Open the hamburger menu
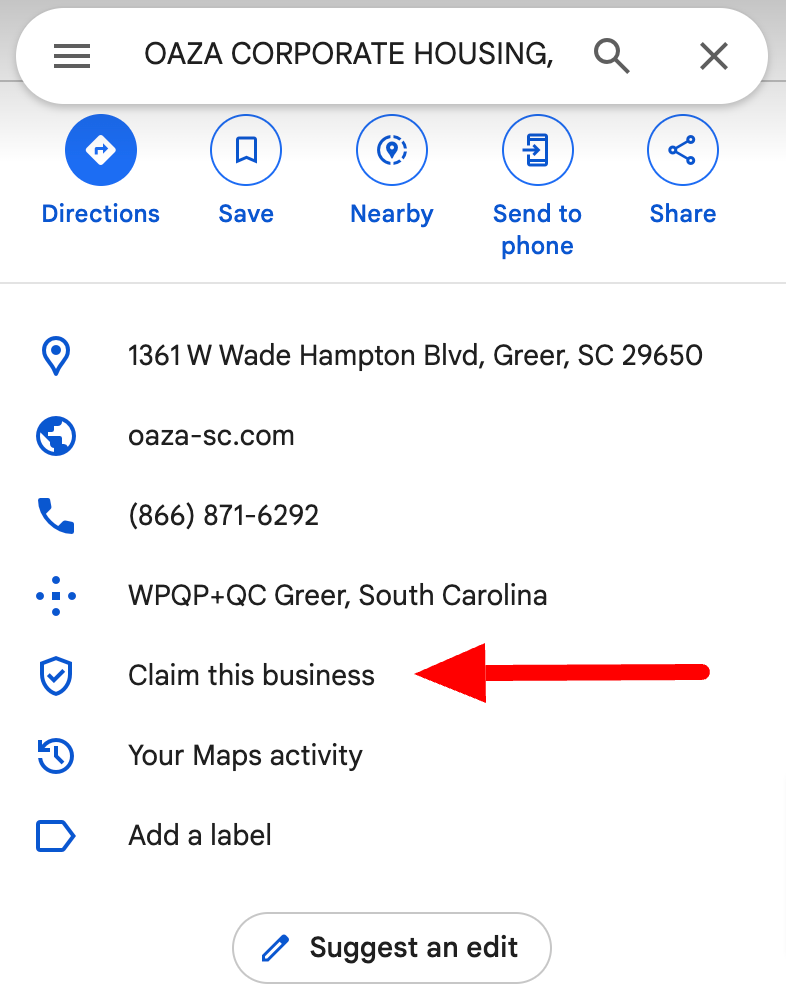Screen dimensions: 786x1008 72,56
